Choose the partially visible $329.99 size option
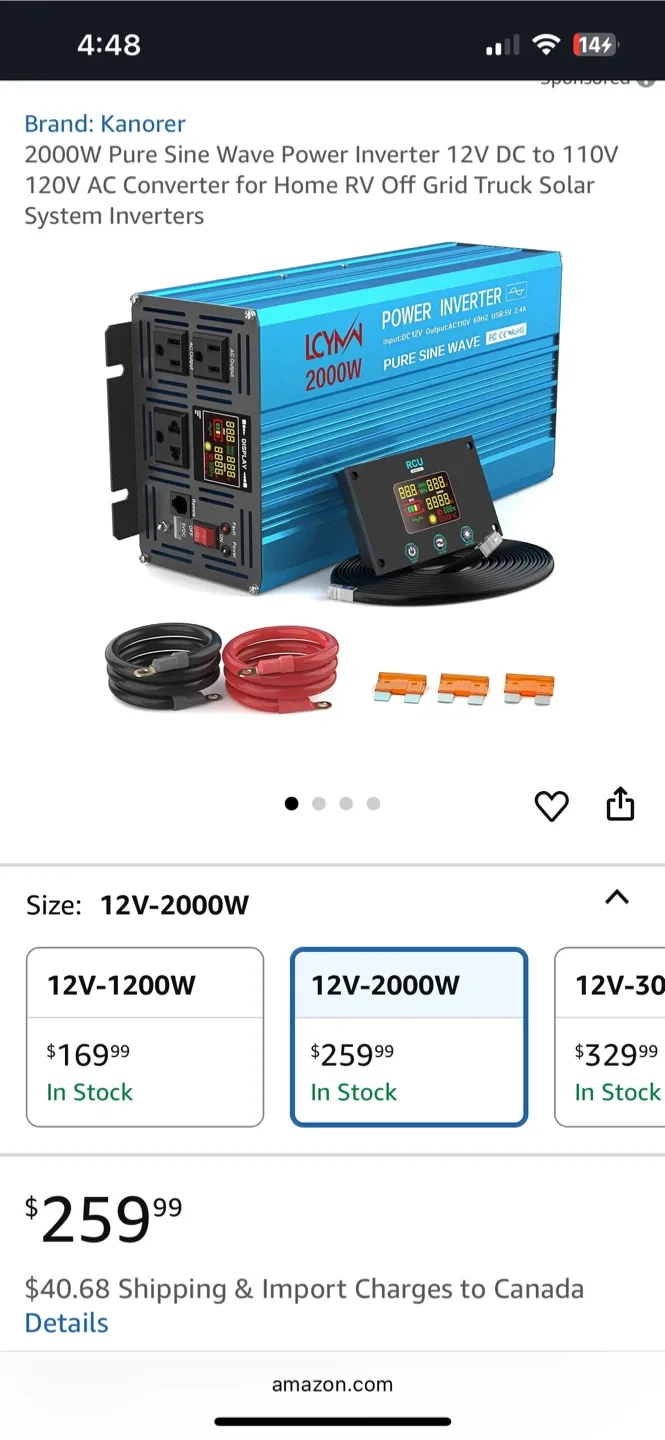 [610, 1037]
